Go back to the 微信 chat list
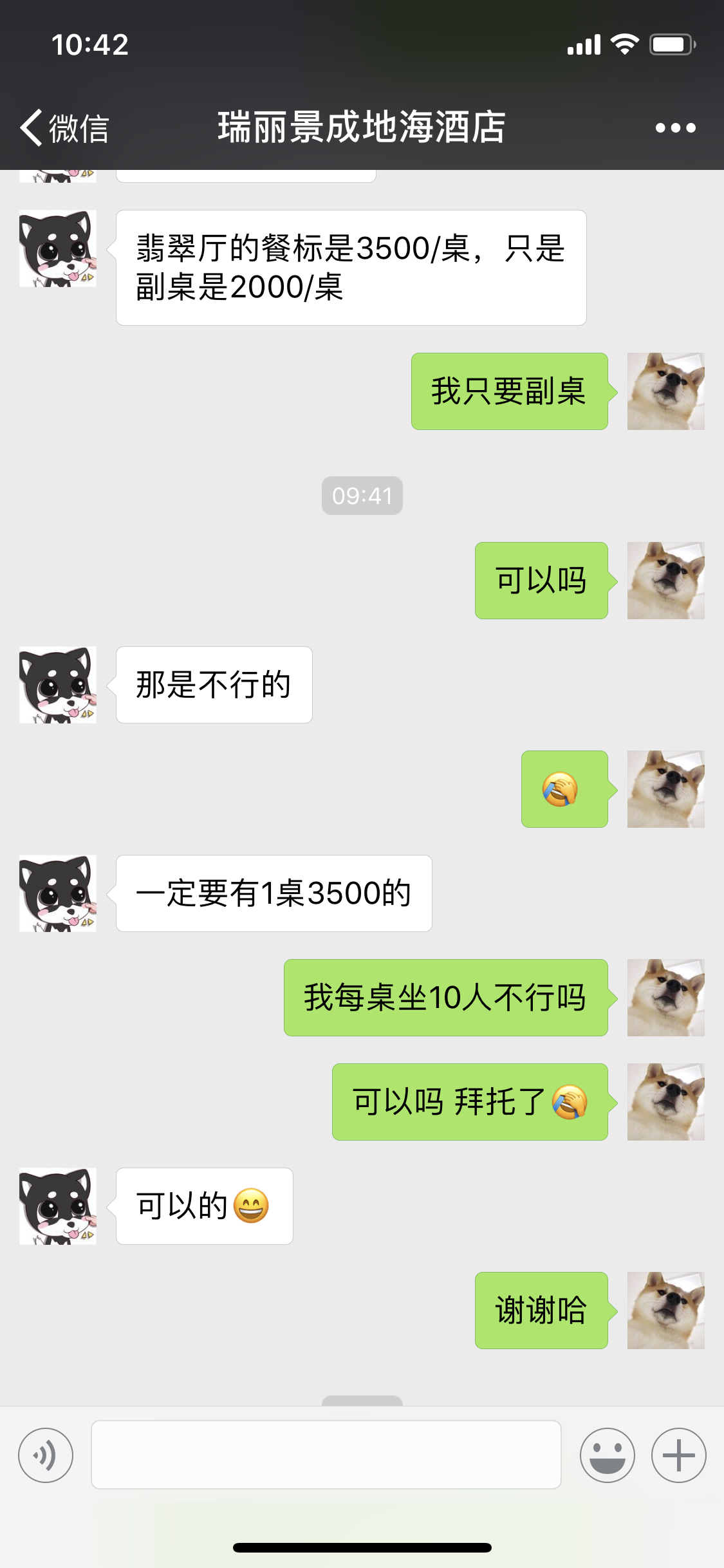 coord(64,127)
